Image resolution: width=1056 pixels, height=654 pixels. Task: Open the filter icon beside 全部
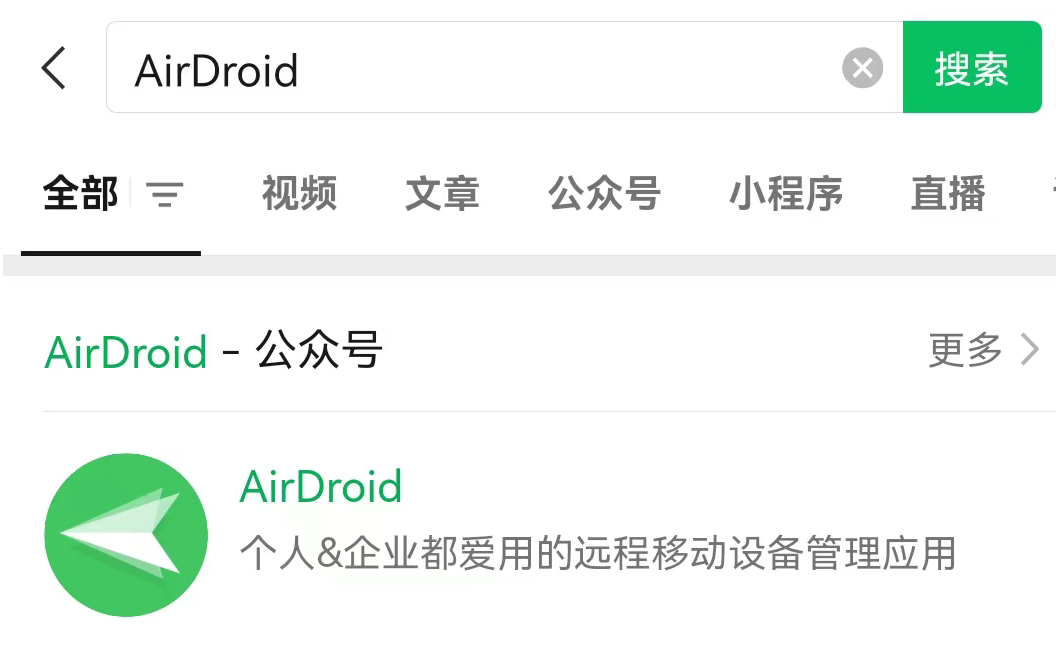point(165,194)
